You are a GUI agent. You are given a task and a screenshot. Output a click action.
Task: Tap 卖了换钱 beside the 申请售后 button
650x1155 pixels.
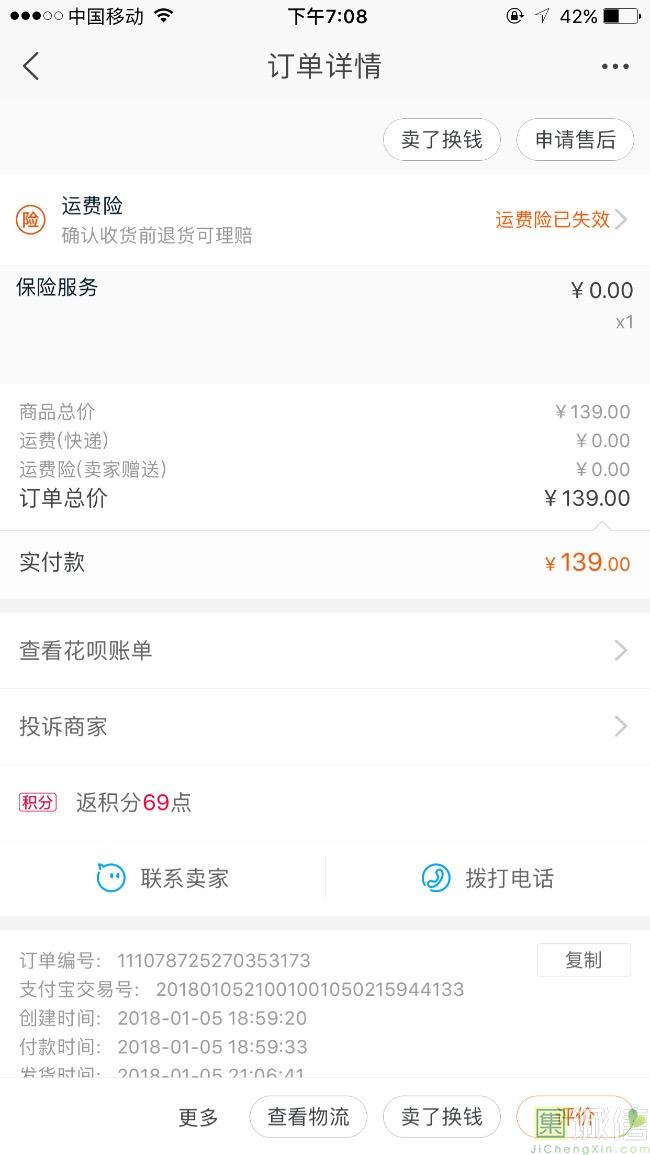[441, 139]
